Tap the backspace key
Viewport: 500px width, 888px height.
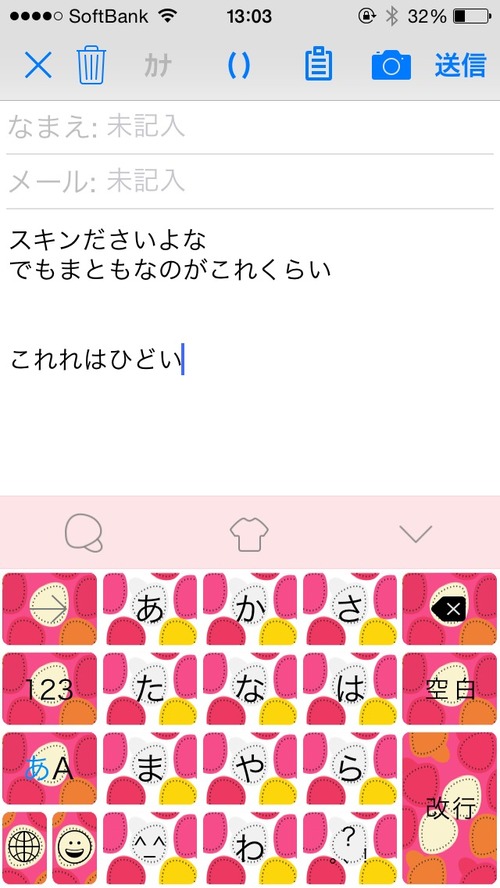(449, 609)
